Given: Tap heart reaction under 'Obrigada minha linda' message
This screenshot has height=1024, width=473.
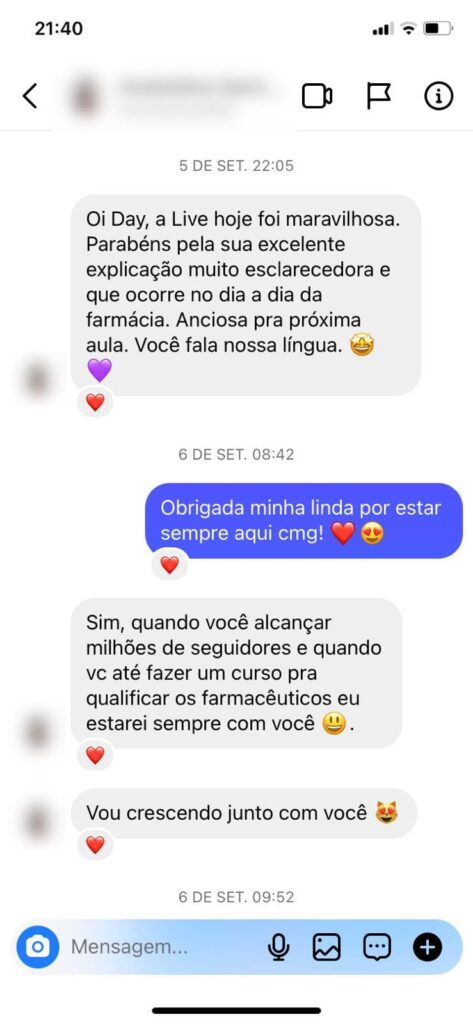Looking at the screenshot, I should pos(169,565).
